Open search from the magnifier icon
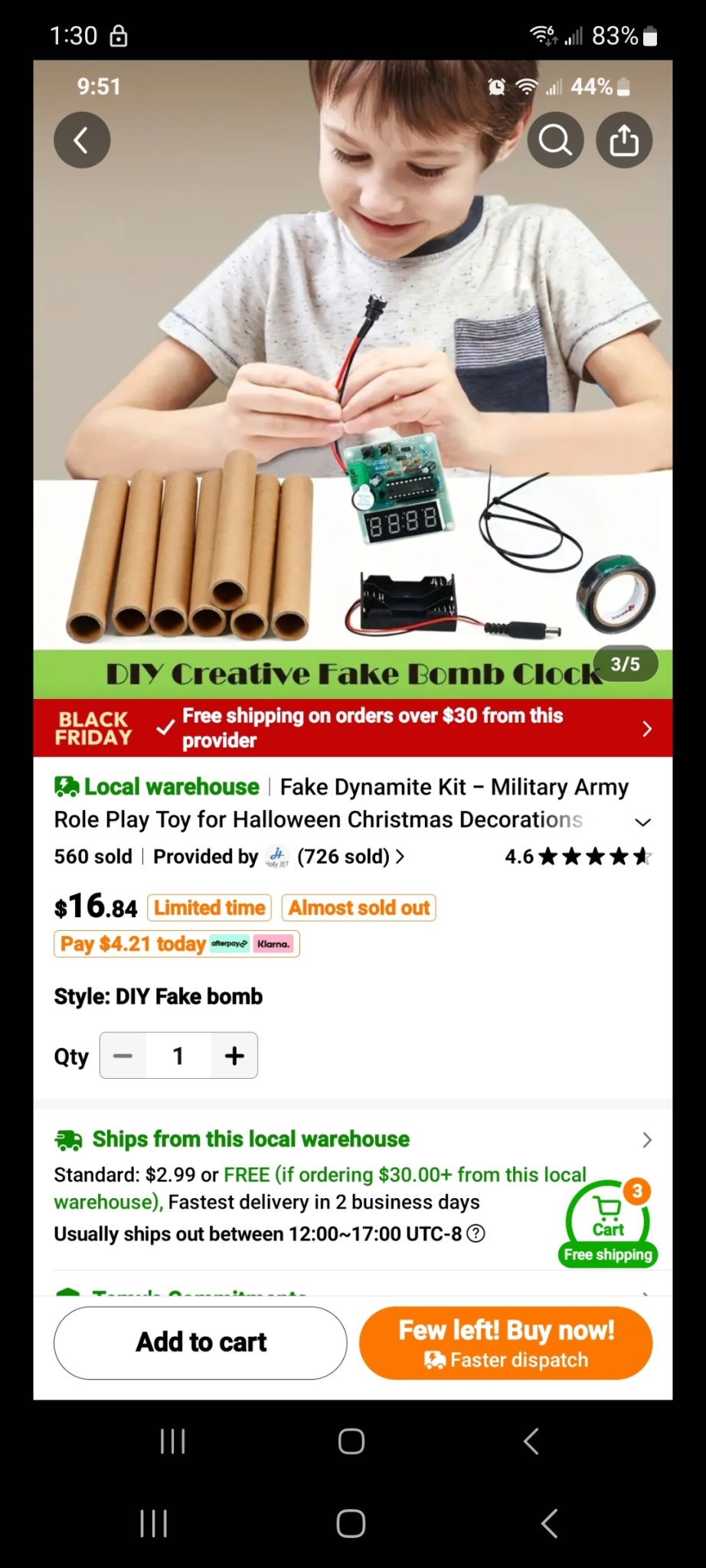Image resolution: width=706 pixels, height=1568 pixels. pos(555,140)
